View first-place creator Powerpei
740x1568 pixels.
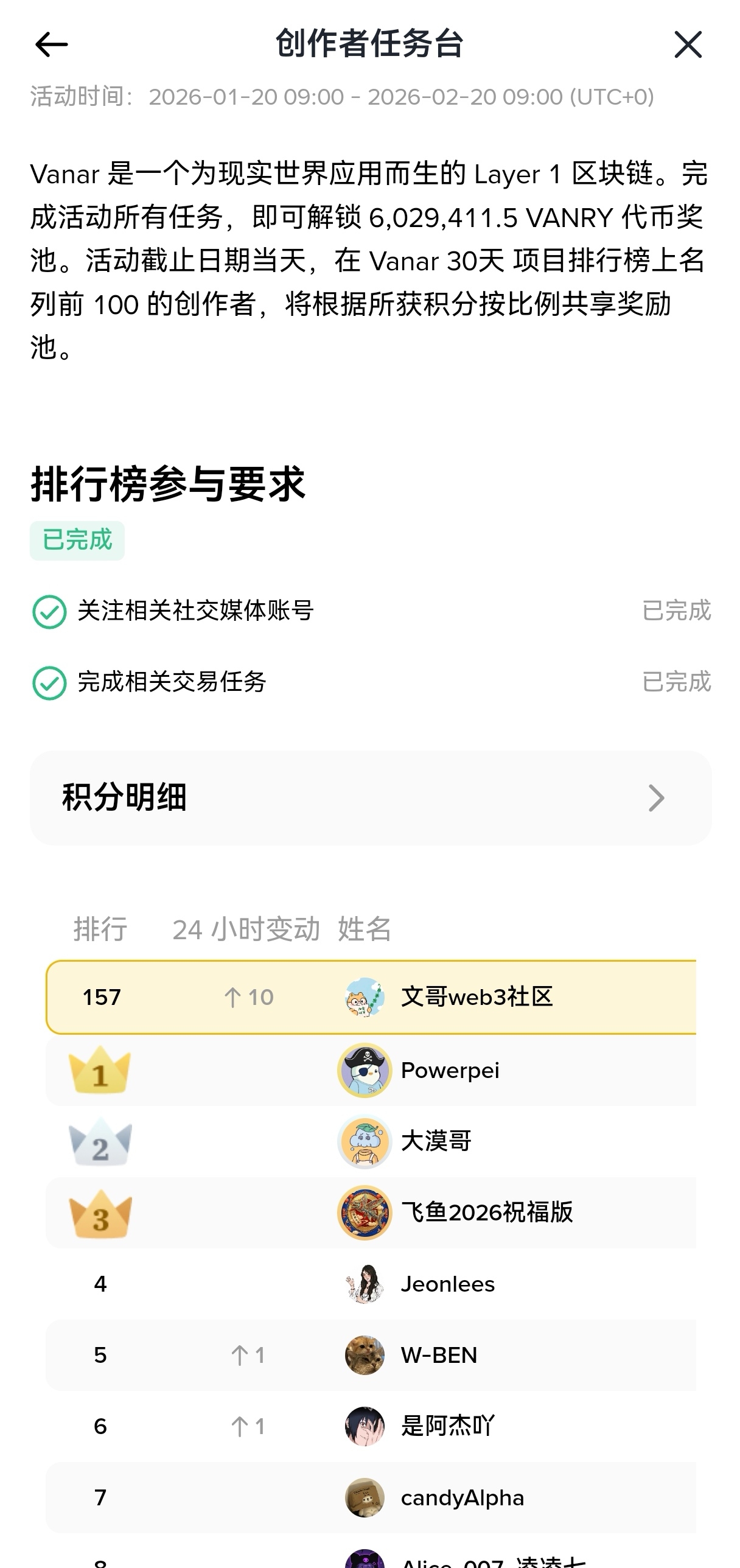pos(449,1071)
